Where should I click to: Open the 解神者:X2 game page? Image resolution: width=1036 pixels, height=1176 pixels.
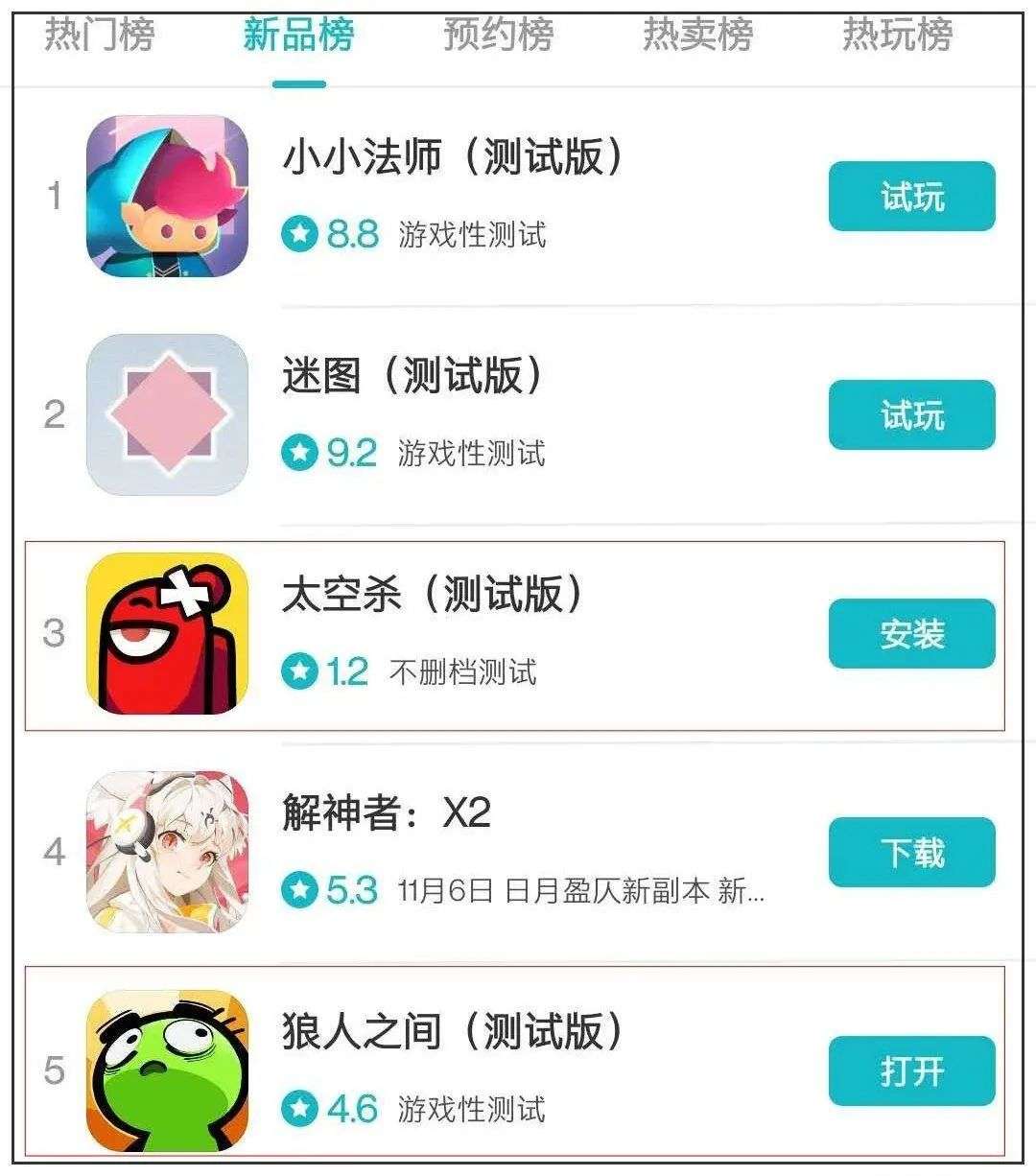(x=386, y=813)
